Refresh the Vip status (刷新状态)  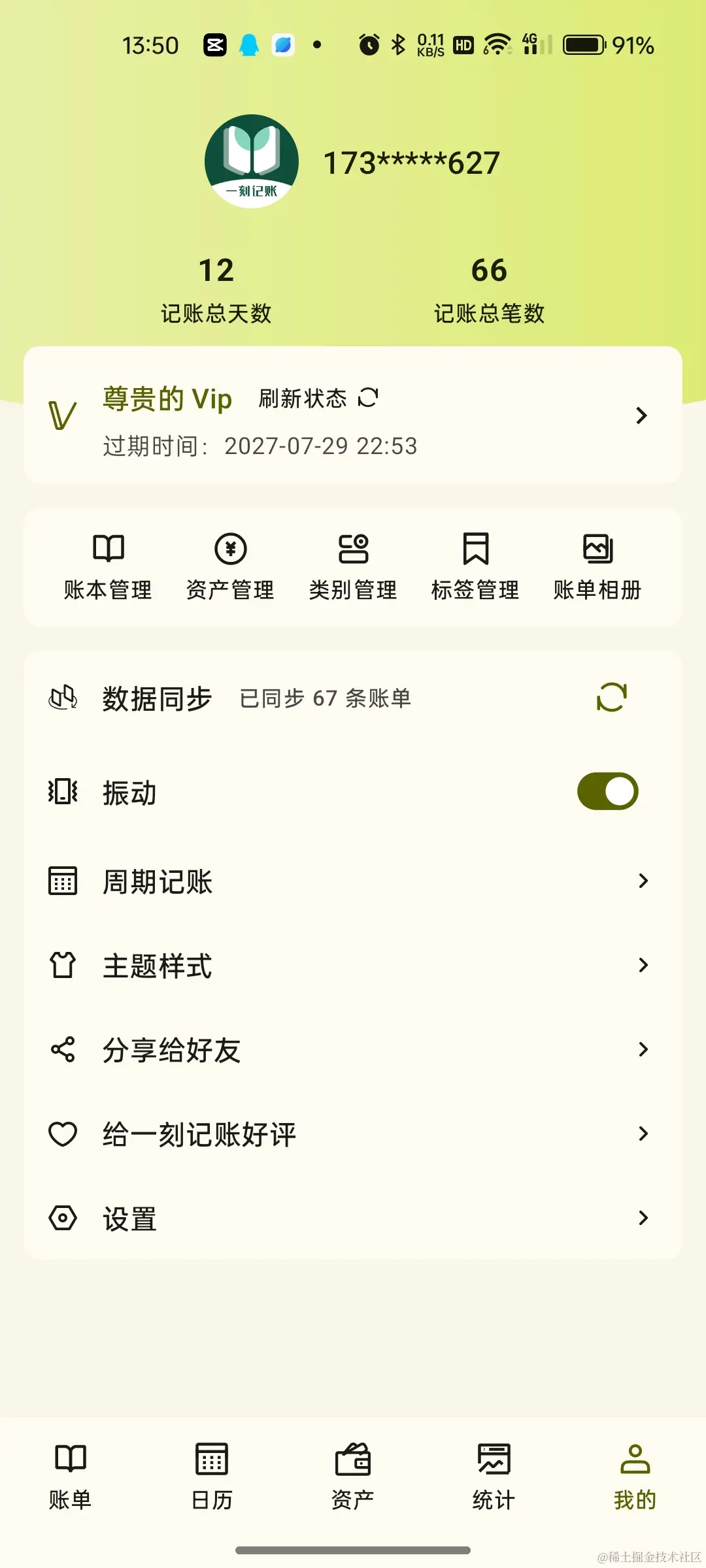click(x=318, y=398)
